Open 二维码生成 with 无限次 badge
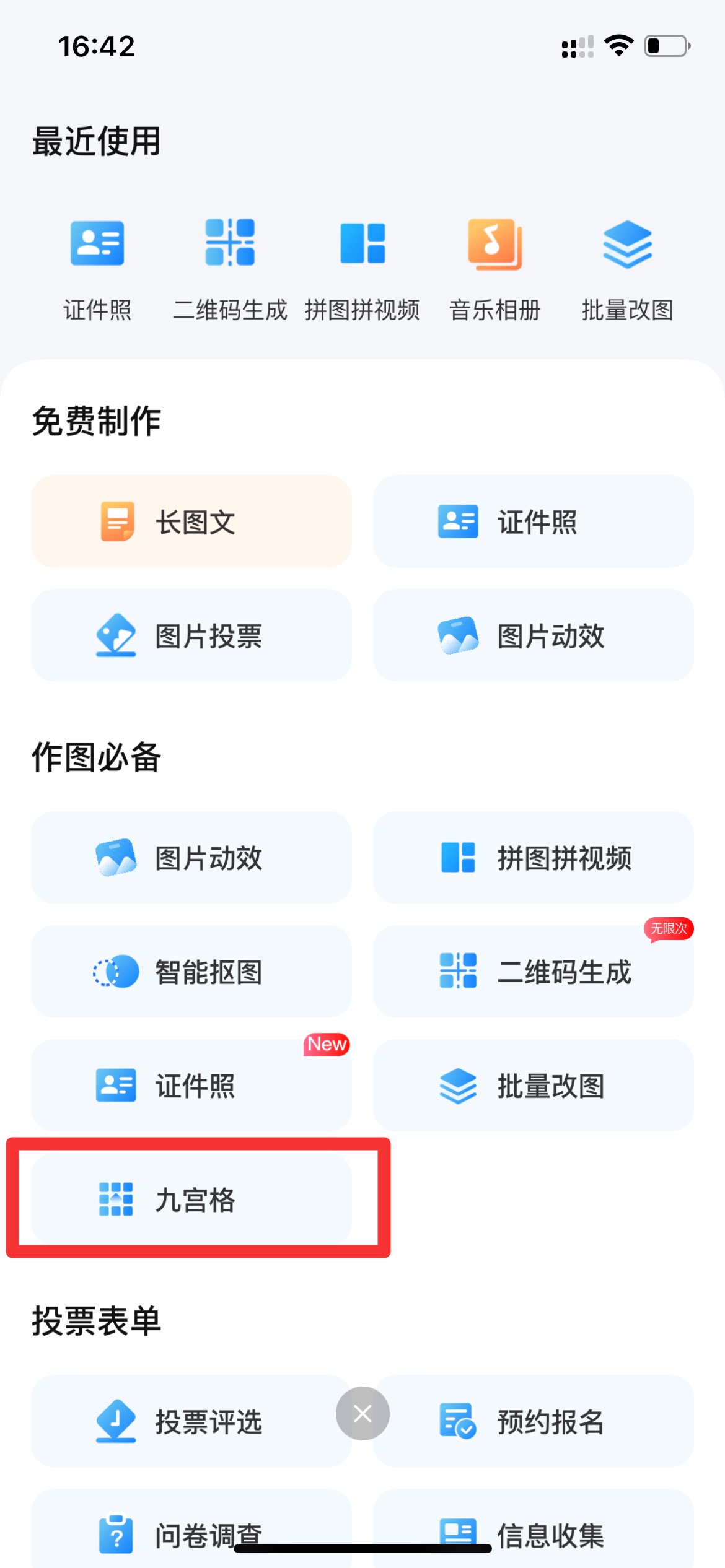The width and height of the screenshot is (725, 1568). pos(533,972)
